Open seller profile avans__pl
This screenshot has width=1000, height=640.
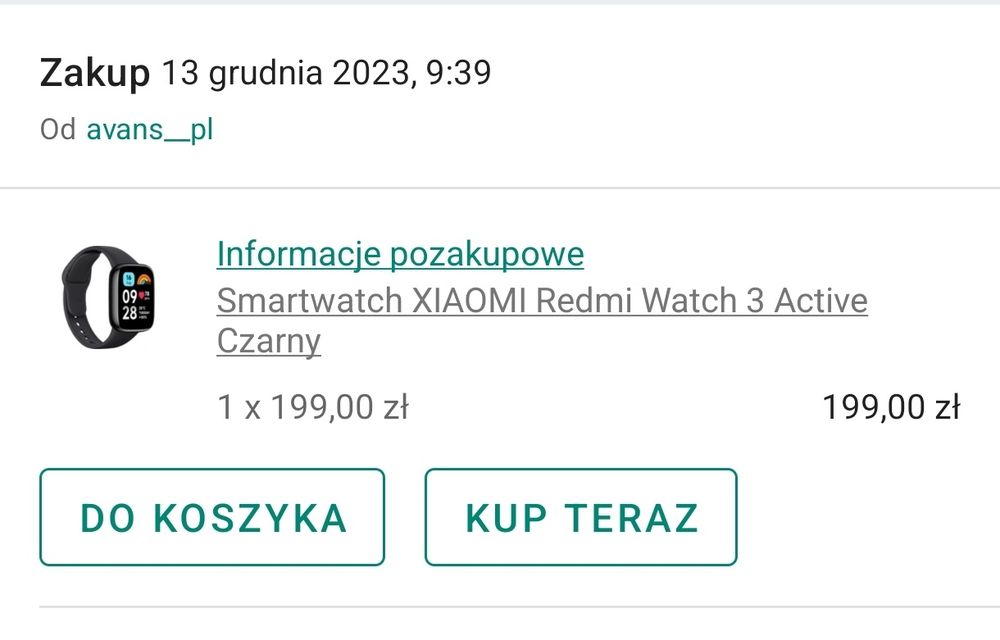point(150,130)
